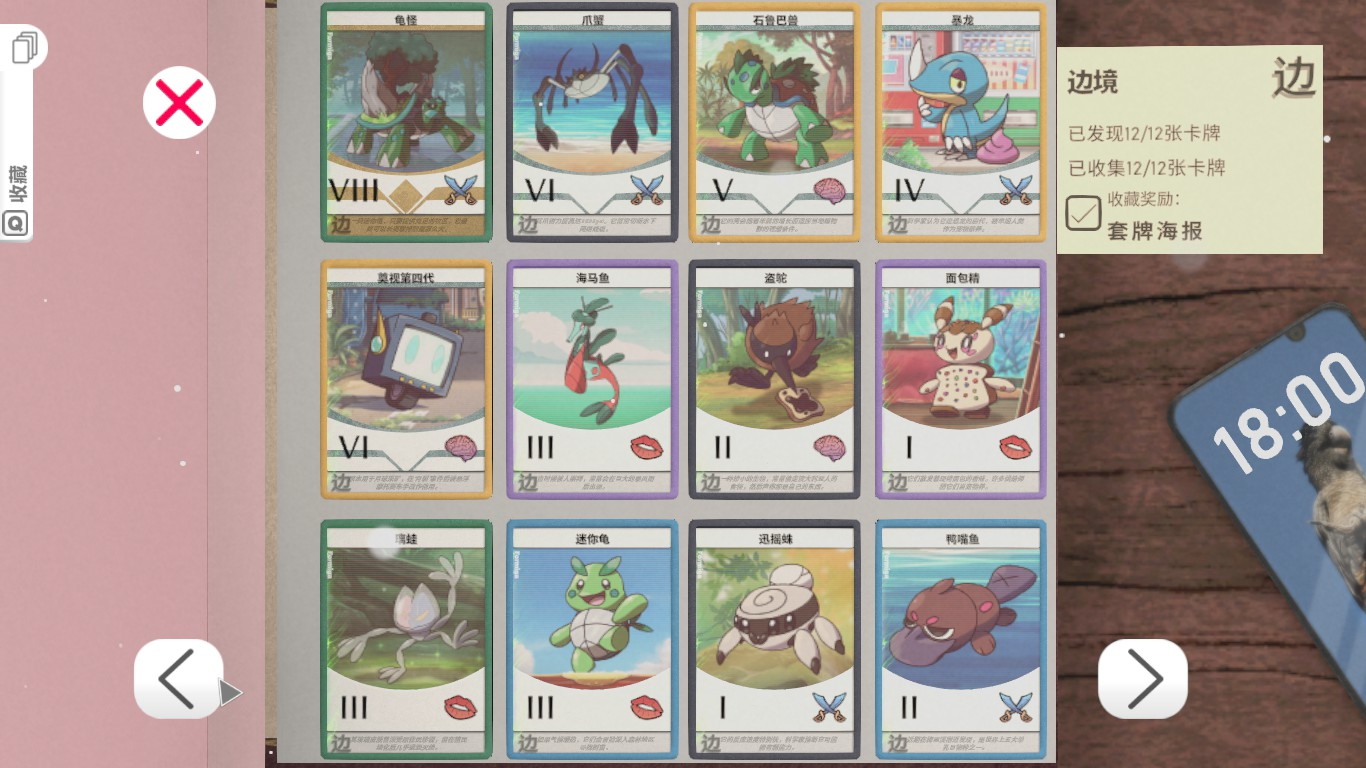Select the 暴龙 card
The image size is (1366, 768).
tap(960, 122)
